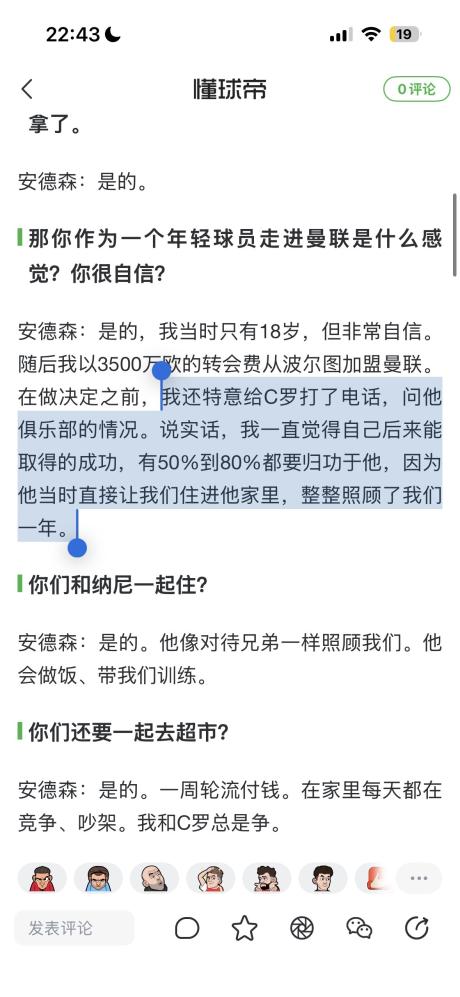Share article to WeChat chat
The width and height of the screenshot is (460, 997).
coord(359,928)
